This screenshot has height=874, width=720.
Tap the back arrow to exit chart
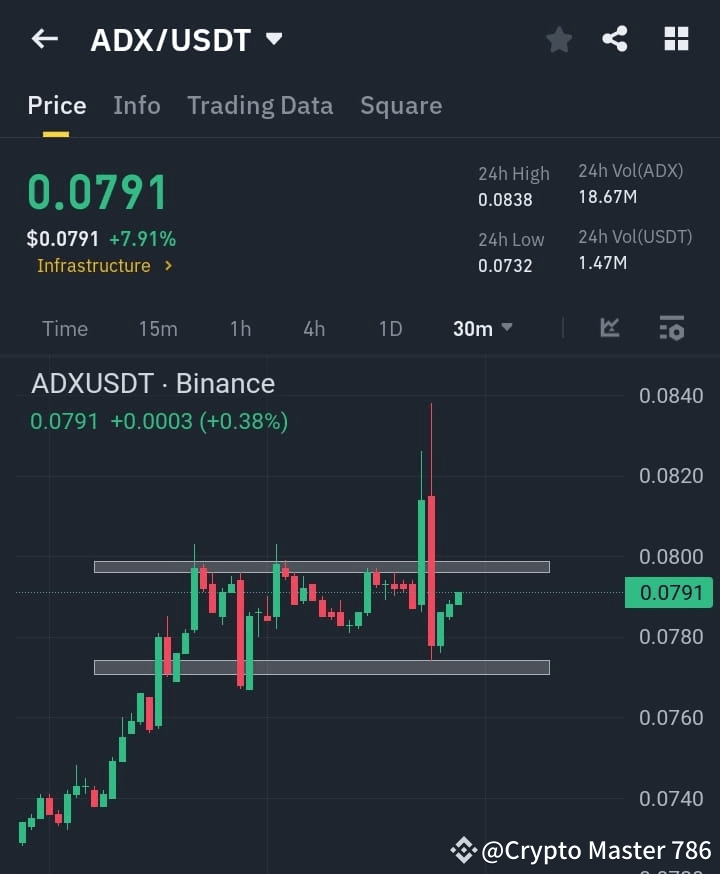[44, 39]
